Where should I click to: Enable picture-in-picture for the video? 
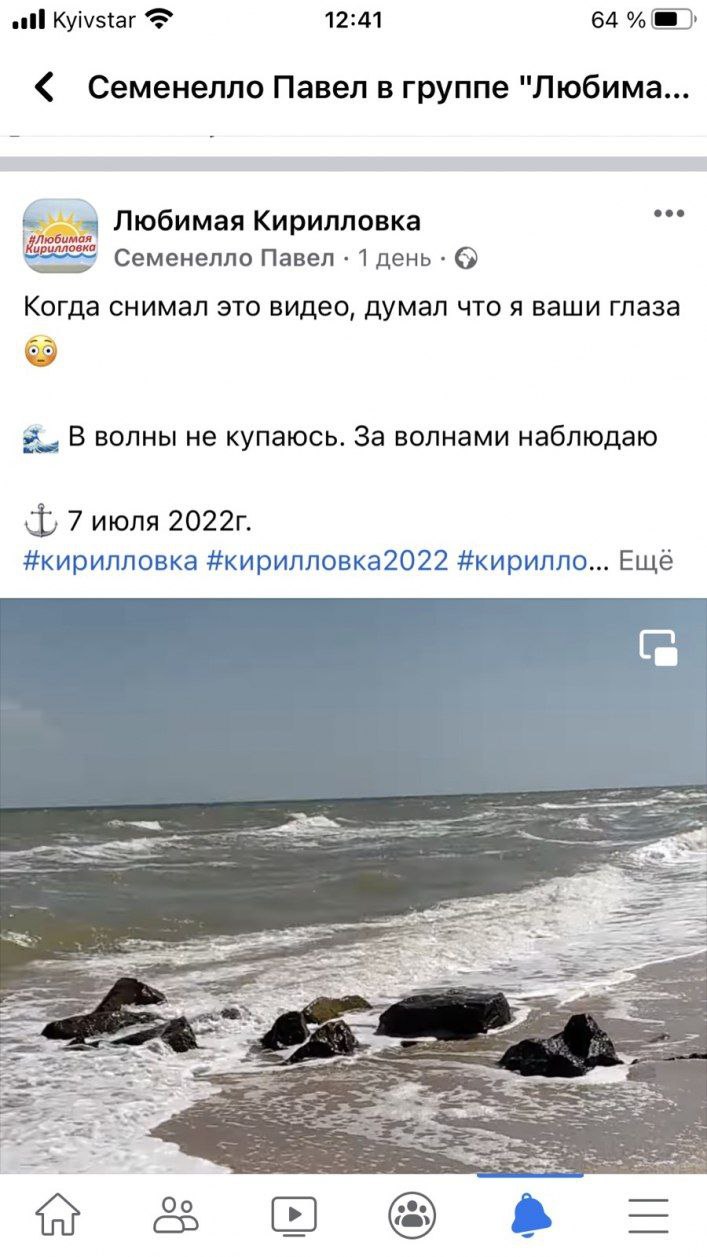(658, 648)
